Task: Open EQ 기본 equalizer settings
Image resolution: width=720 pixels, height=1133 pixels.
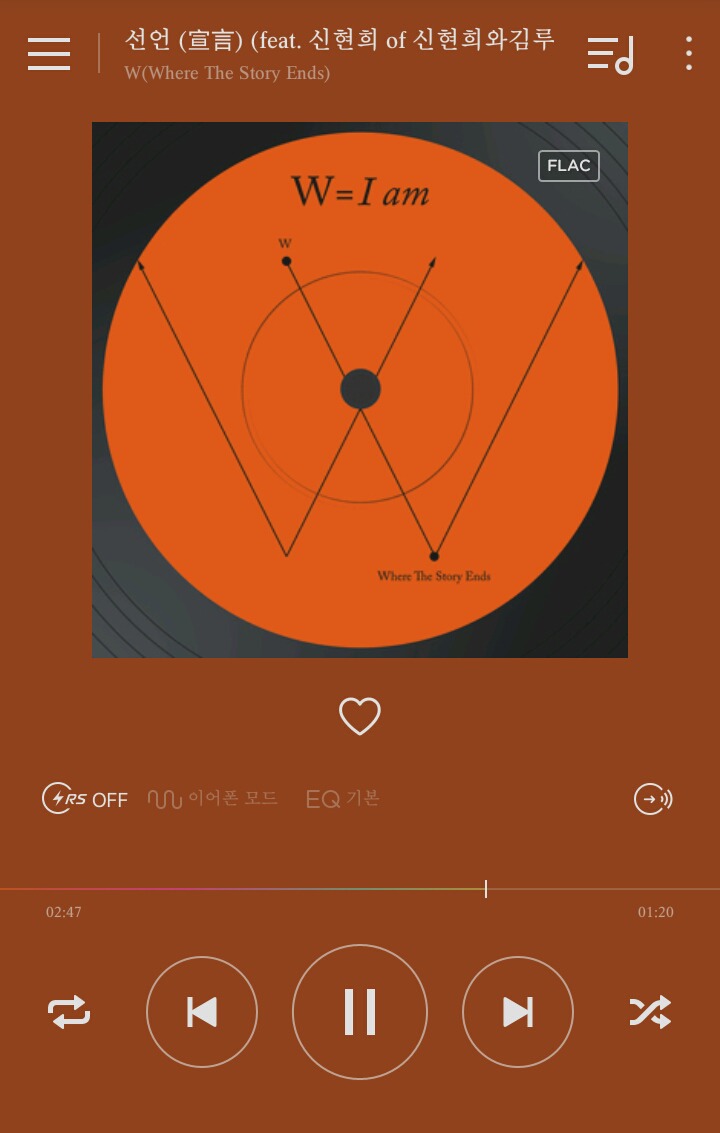Action: tap(343, 799)
